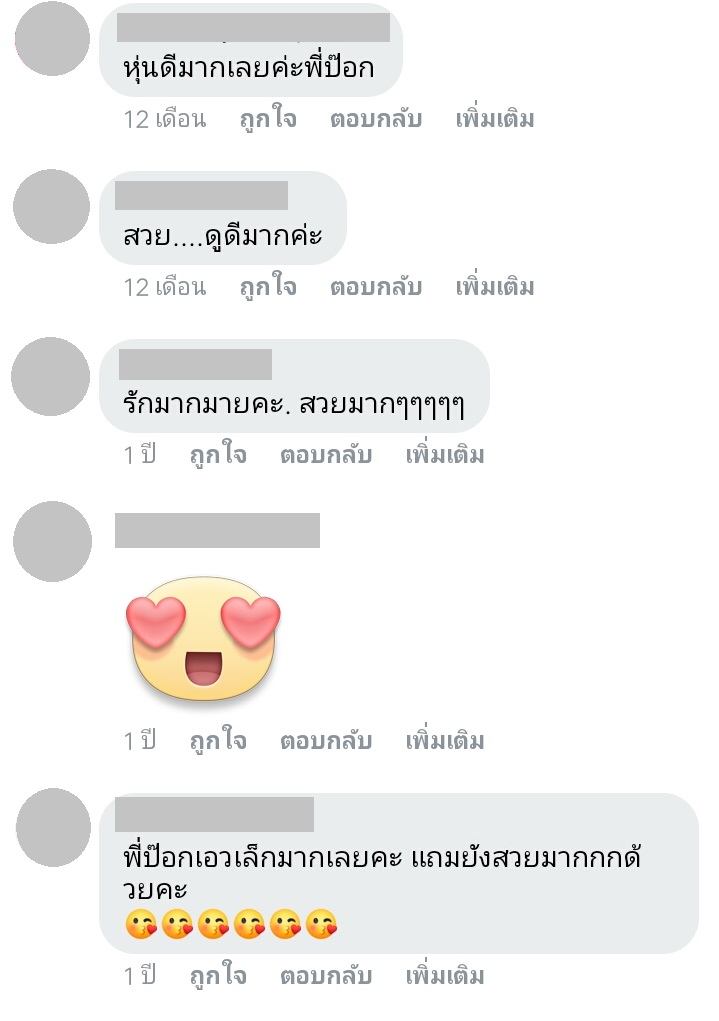Reply to the comment "หุ่นดีมากเลยค่ะพี่ป๊อก"
719x1021 pixels.
click(376, 120)
